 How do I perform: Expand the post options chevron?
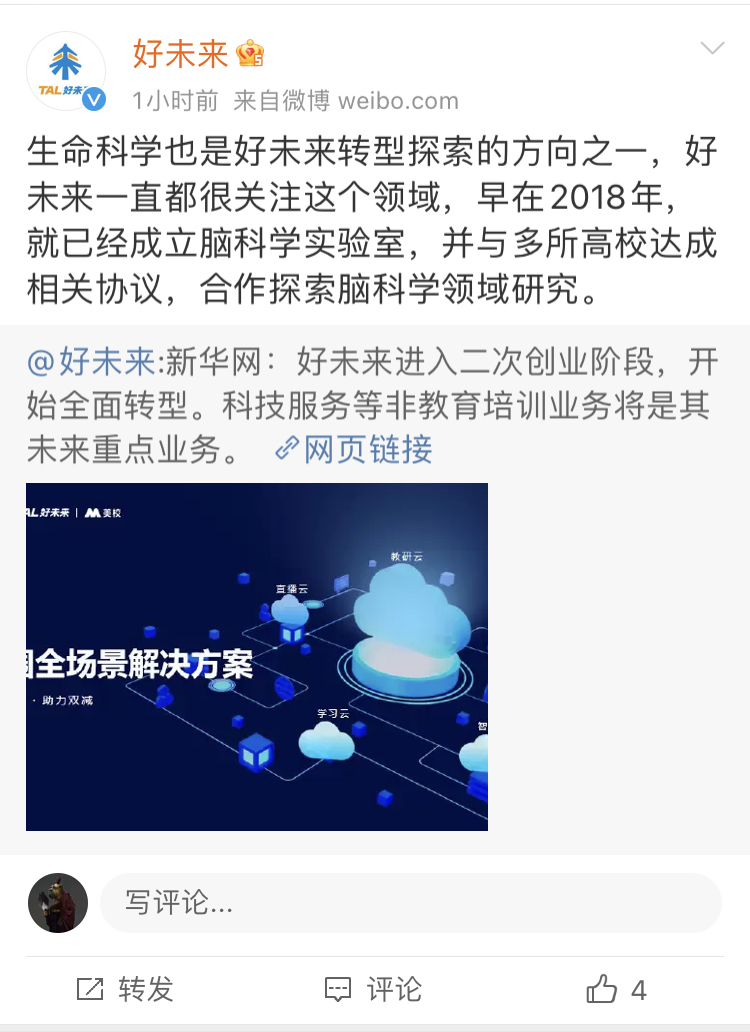point(712,49)
